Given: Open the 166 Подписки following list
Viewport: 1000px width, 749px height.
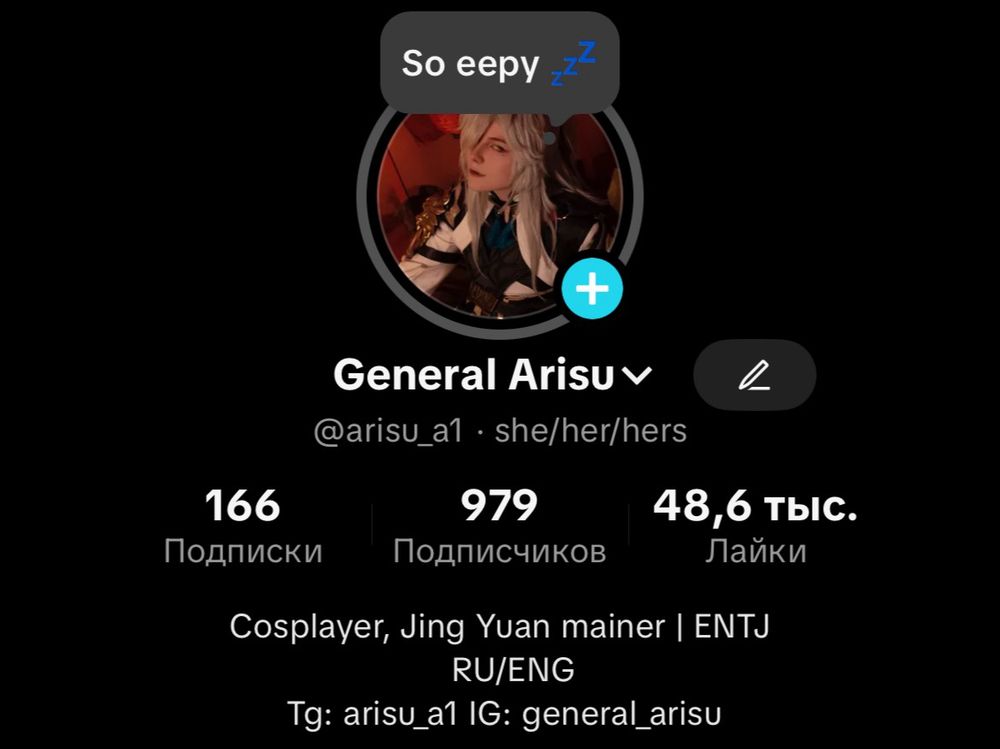Looking at the screenshot, I should tap(243, 526).
